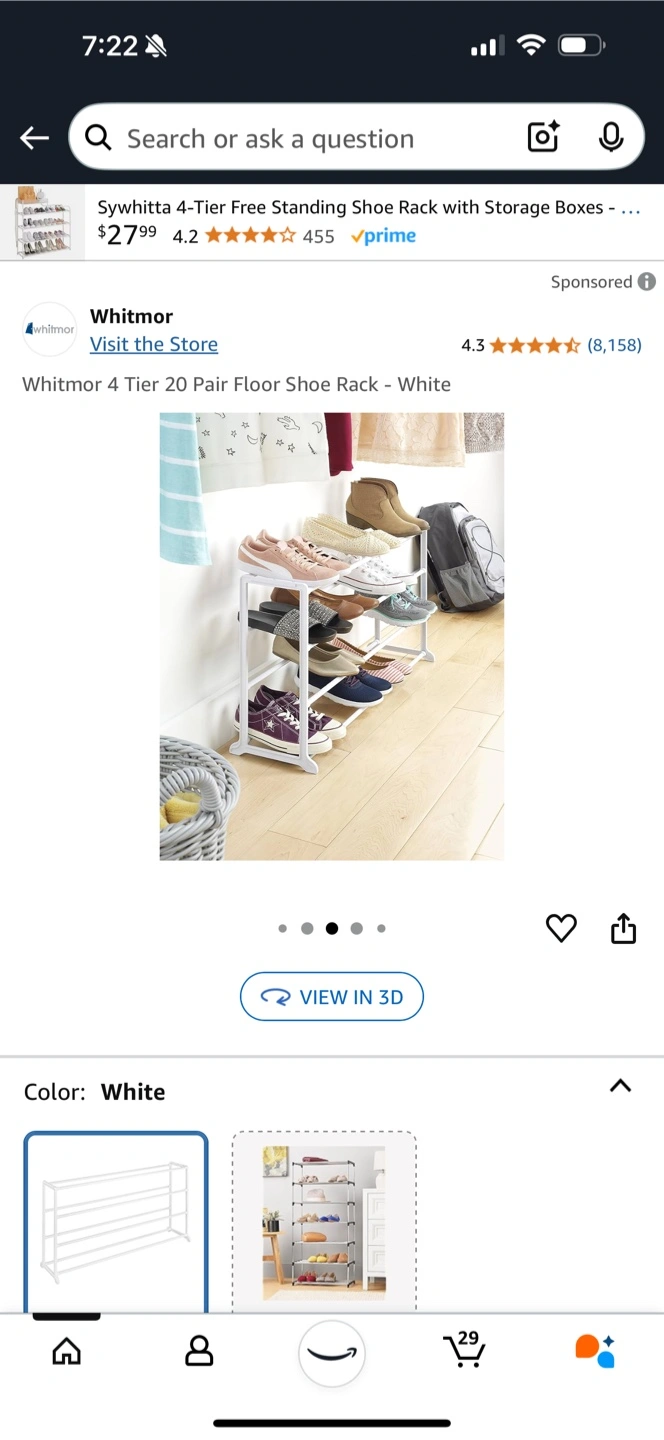Tap the VIEW IN 3D button

tap(332, 996)
